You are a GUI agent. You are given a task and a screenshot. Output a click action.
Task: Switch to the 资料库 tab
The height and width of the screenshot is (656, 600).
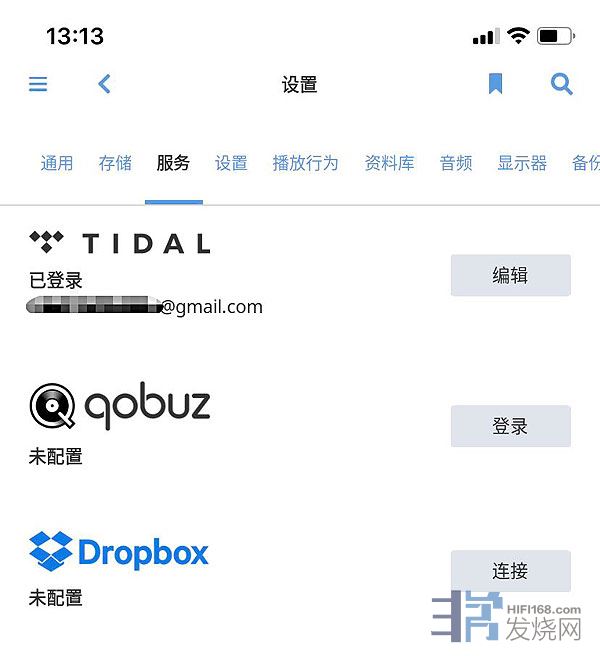pyautogui.click(x=389, y=163)
